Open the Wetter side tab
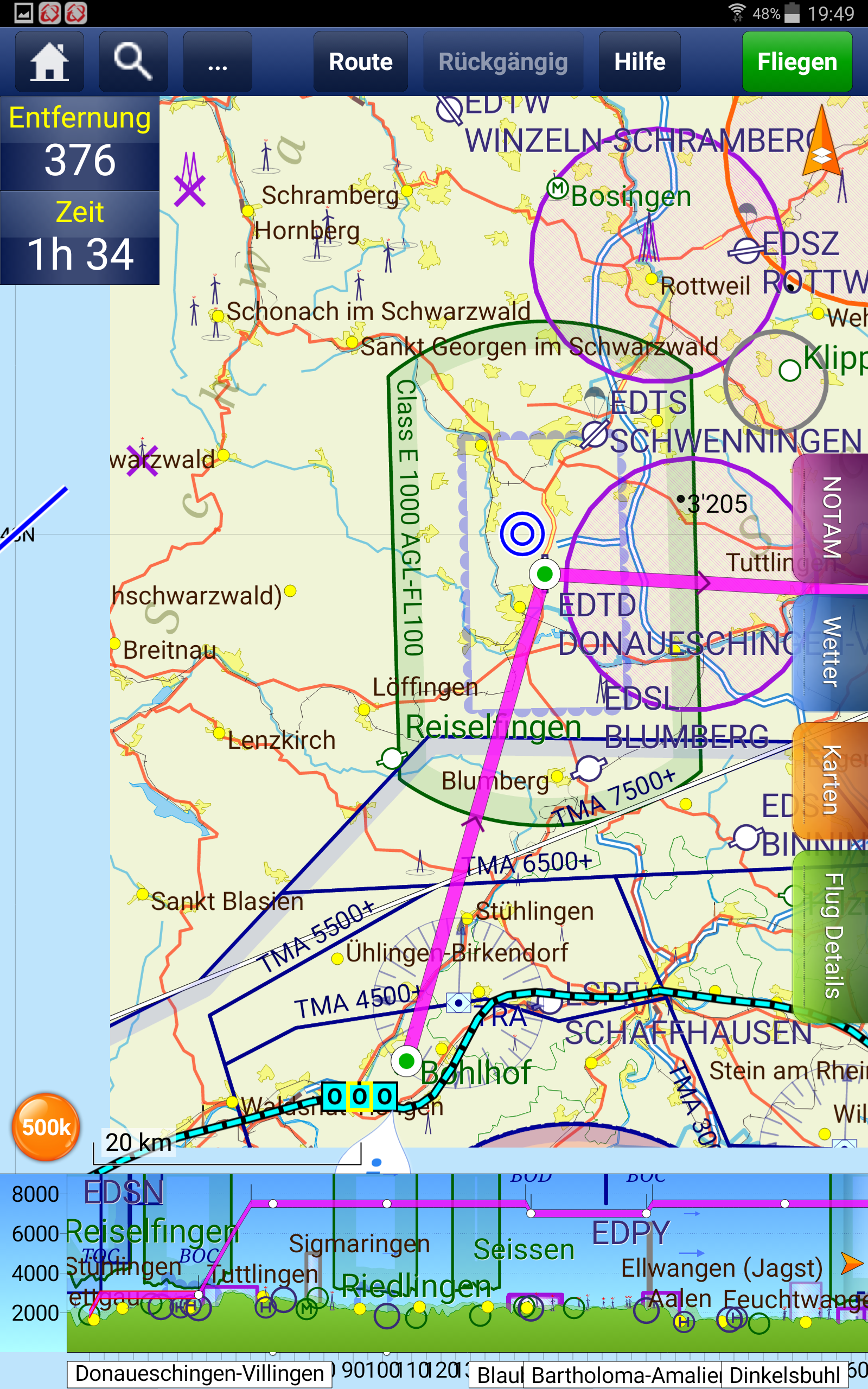This screenshot has height=1389, width=868. pos(831,652)
